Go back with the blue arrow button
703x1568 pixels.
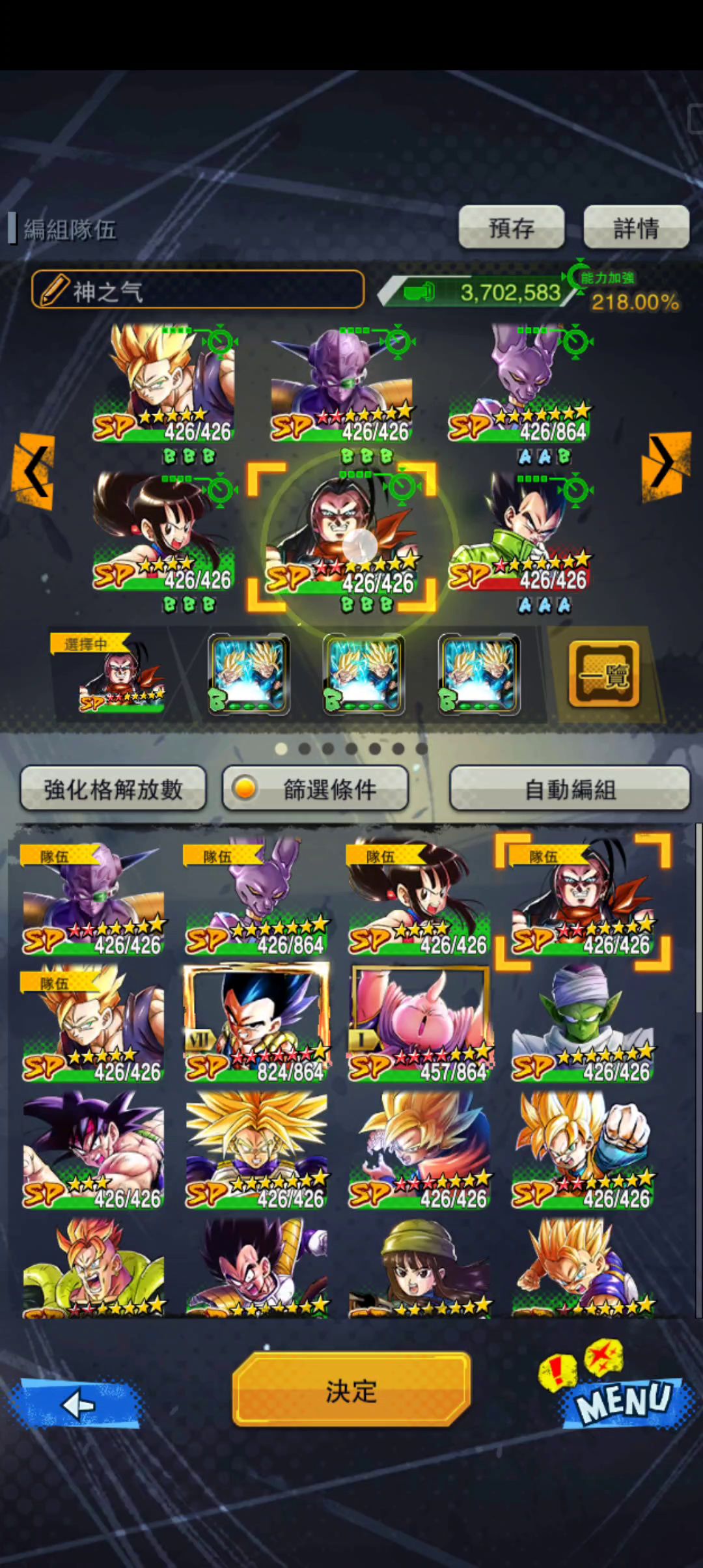click(79, 1404)
